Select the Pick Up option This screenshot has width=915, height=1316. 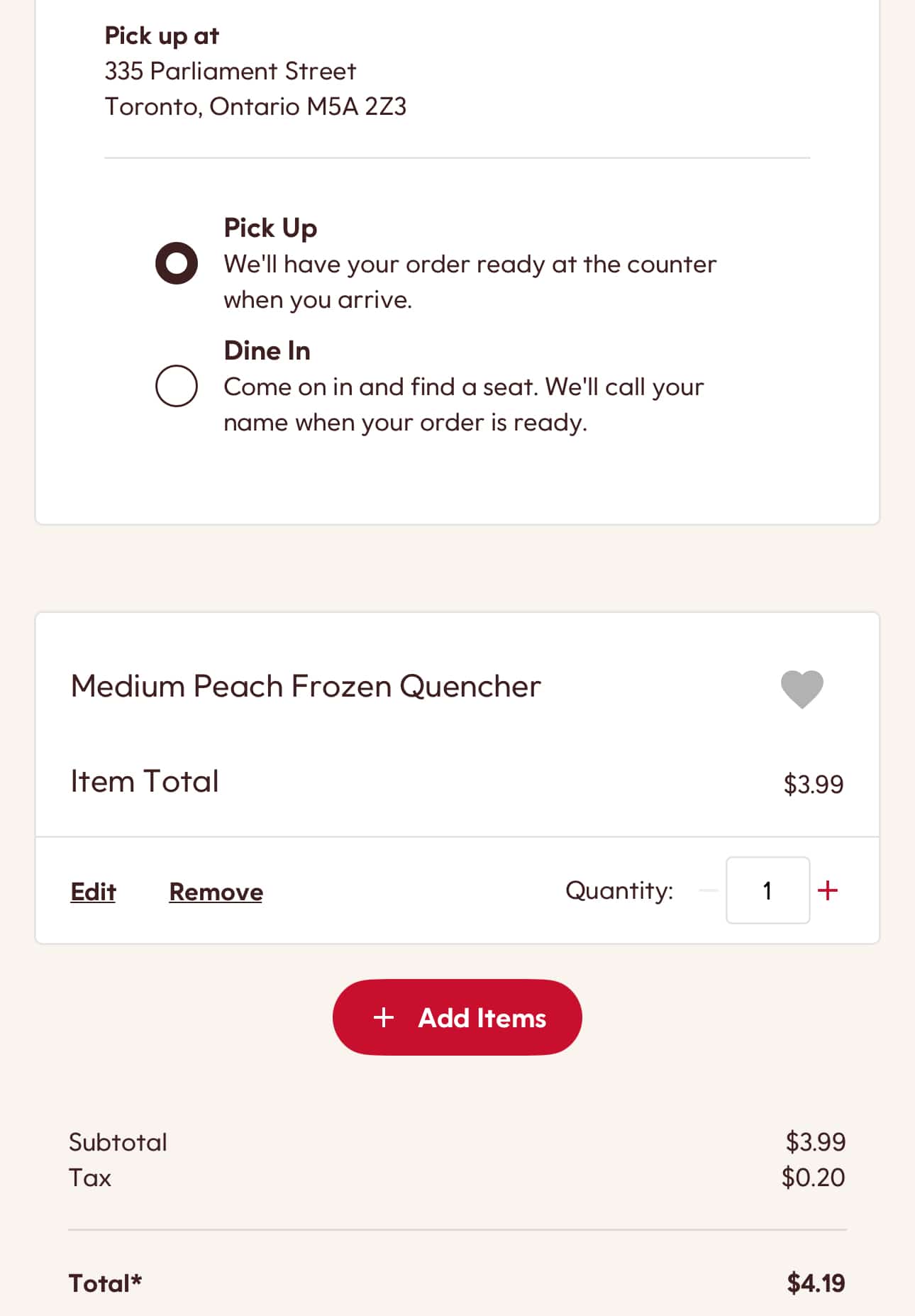coord(177,263)
